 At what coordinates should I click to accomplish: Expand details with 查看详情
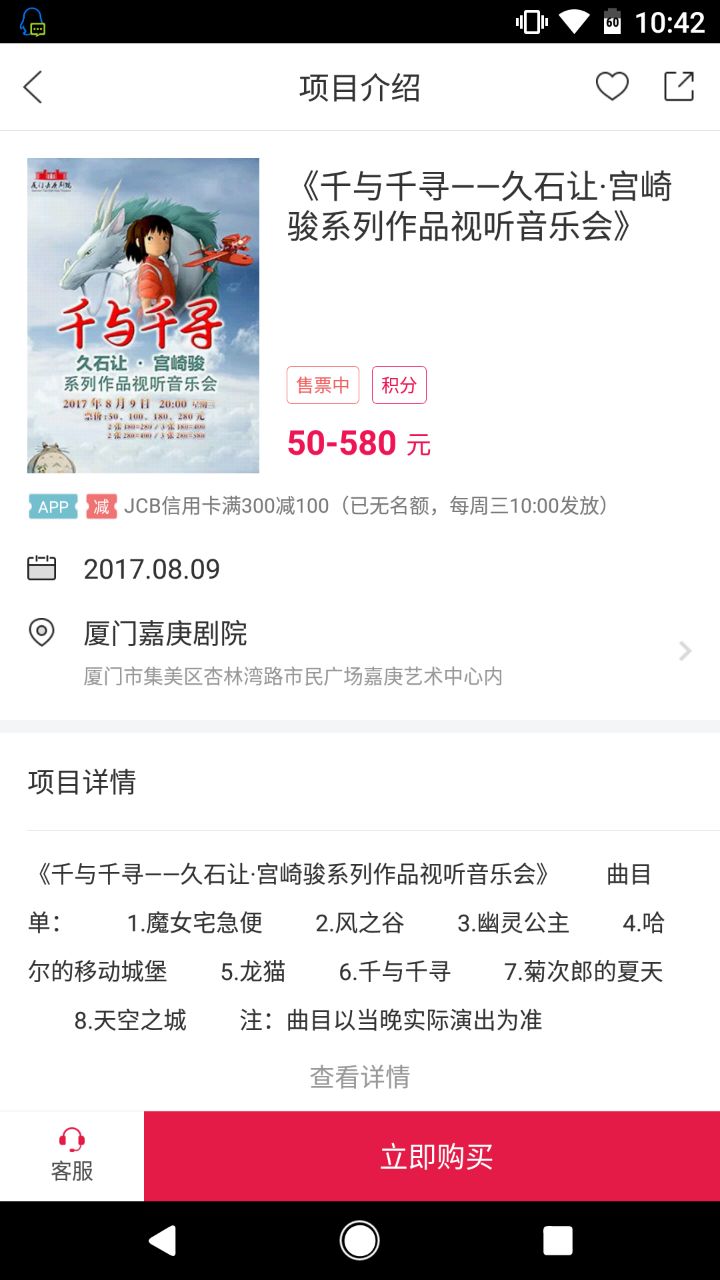[x=360, y=1076]
